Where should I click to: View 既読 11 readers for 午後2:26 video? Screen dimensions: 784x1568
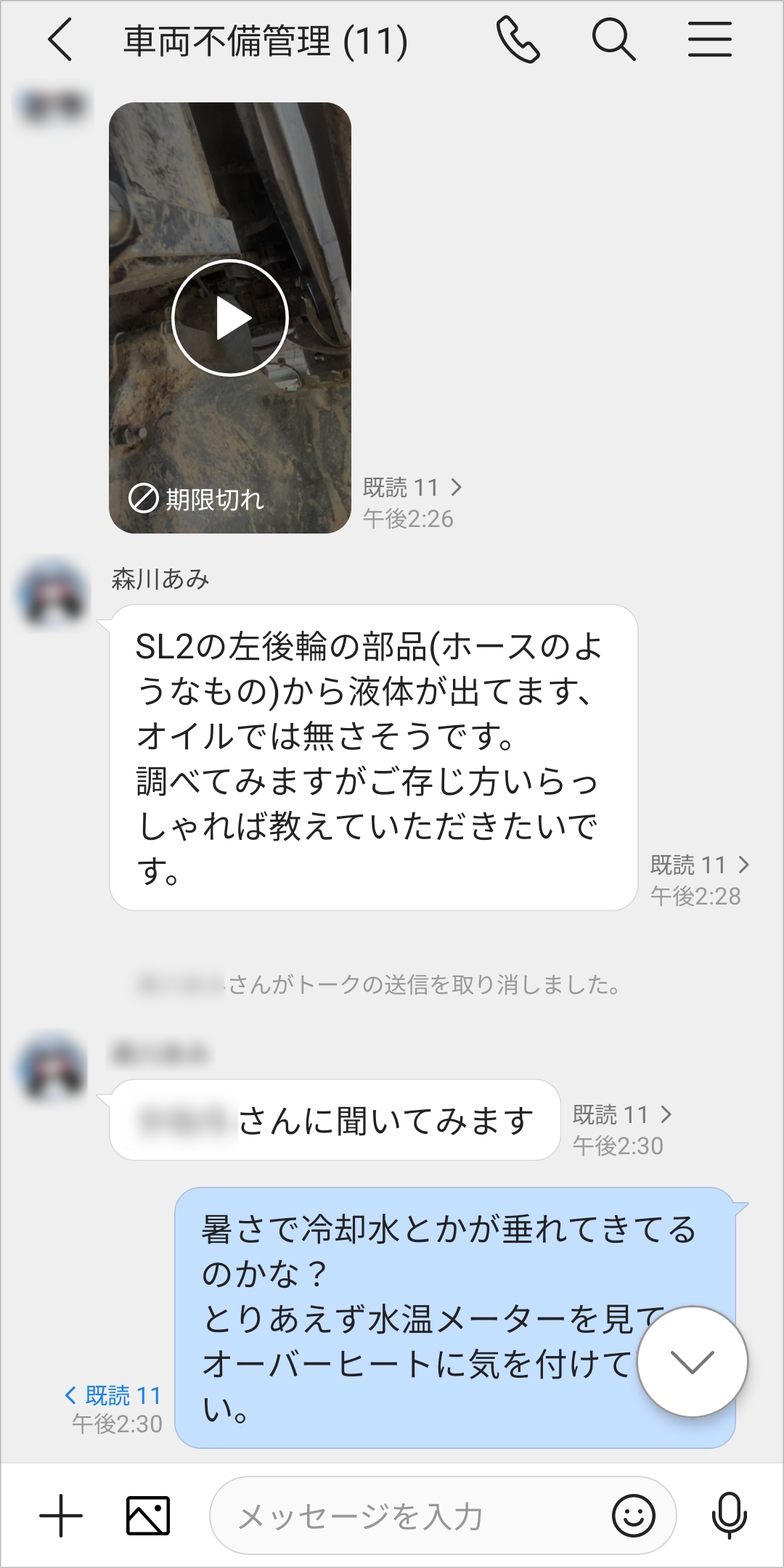tap(412, 487)
